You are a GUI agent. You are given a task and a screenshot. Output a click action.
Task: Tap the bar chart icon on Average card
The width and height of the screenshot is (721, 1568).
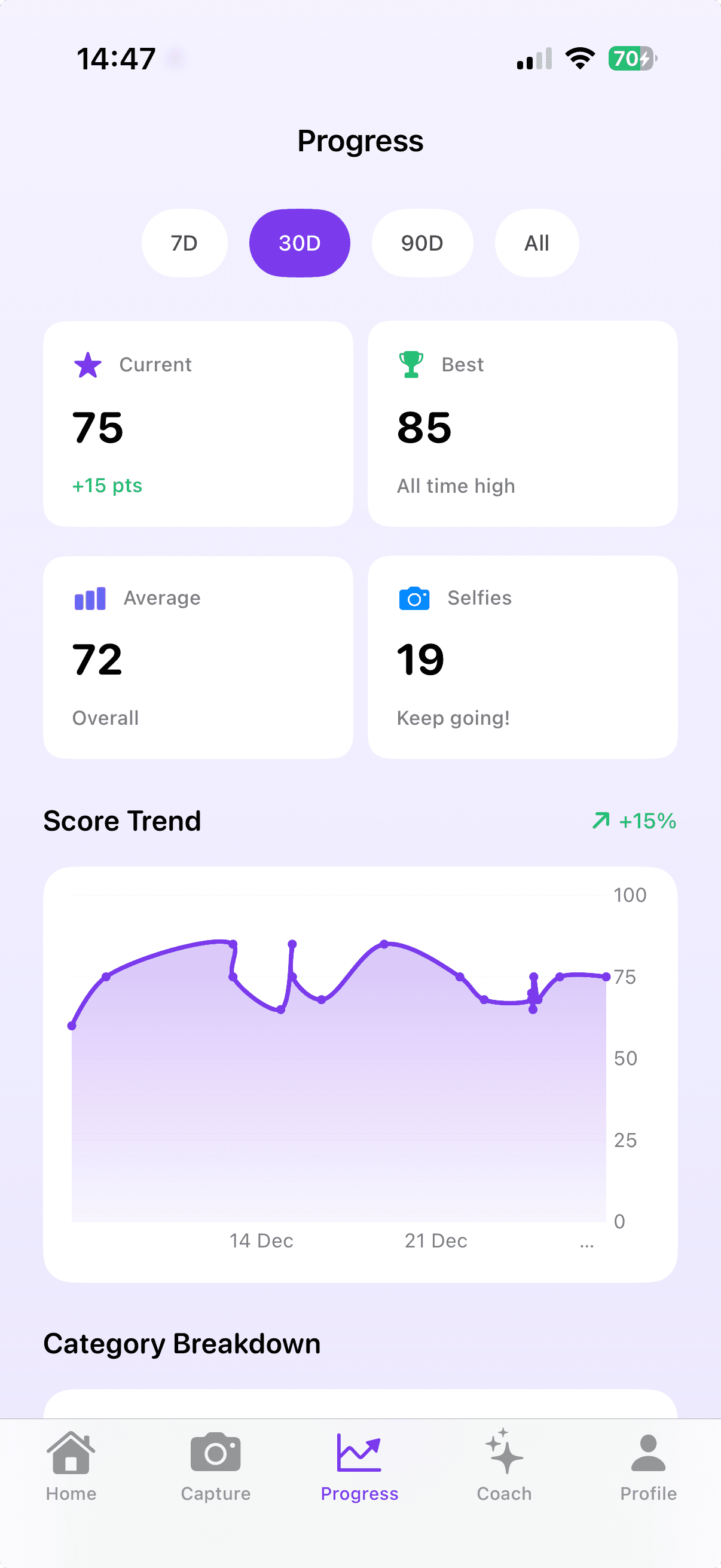[x=90, y=598]
